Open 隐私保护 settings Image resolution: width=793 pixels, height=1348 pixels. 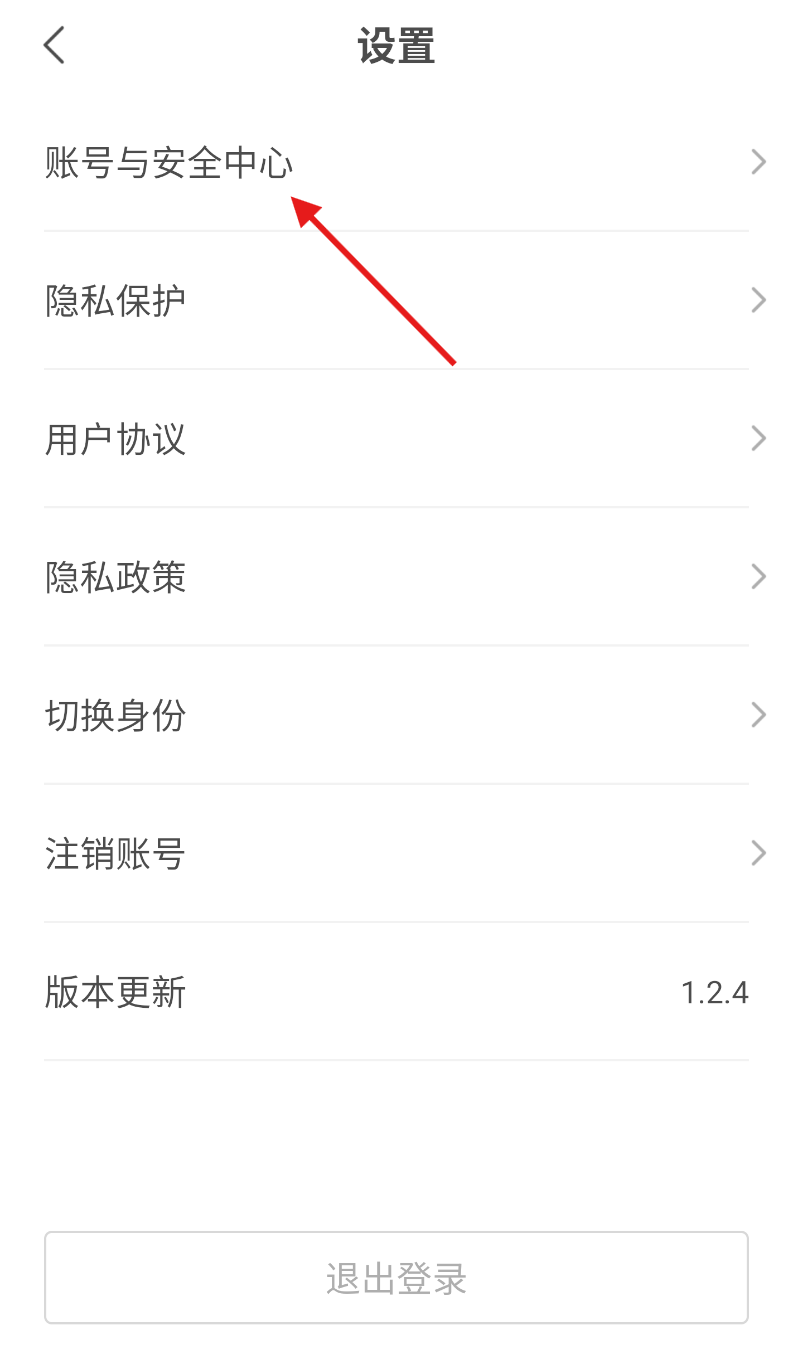click(396, 300)
